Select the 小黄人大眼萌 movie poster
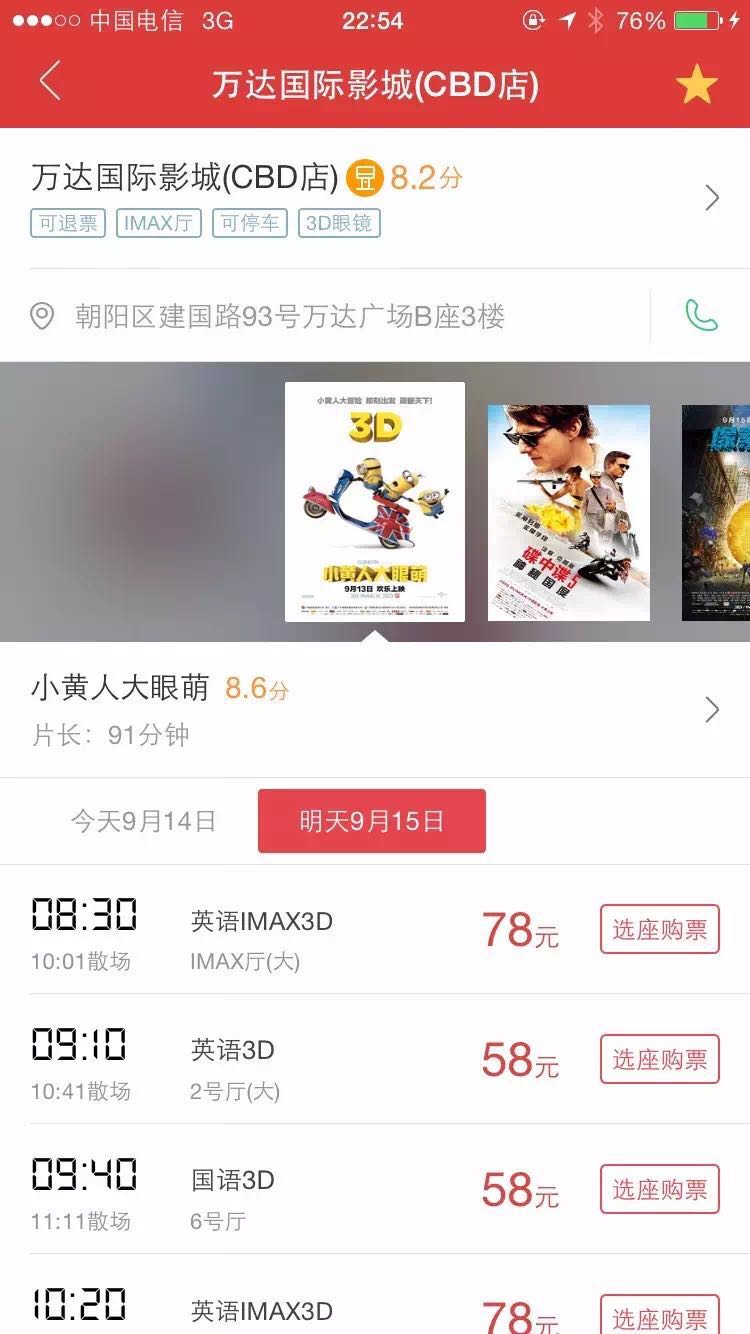Screen dimensions: 750x1334 tap(375, 502)
